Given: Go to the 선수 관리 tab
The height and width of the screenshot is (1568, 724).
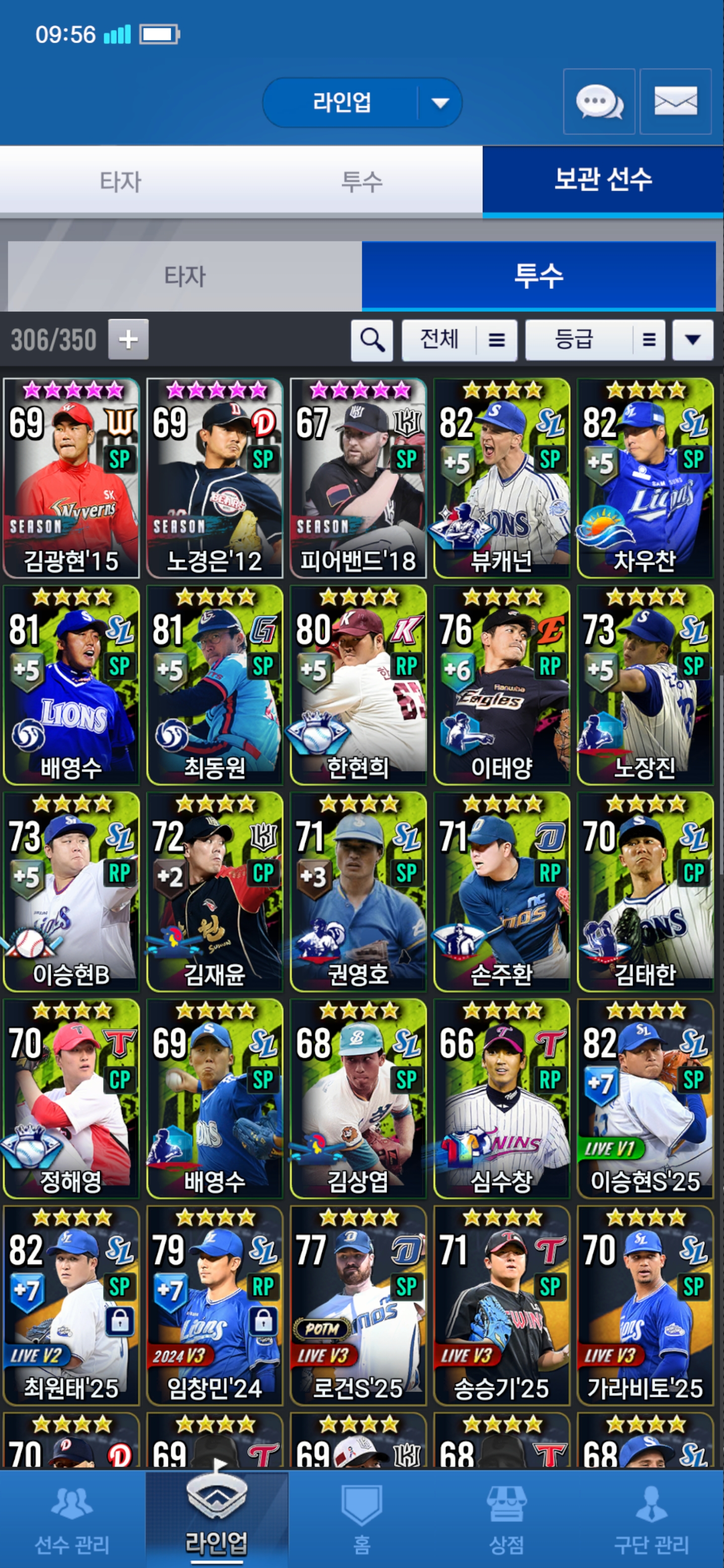Looking at the screenshot, I should tap(72, 1519).
